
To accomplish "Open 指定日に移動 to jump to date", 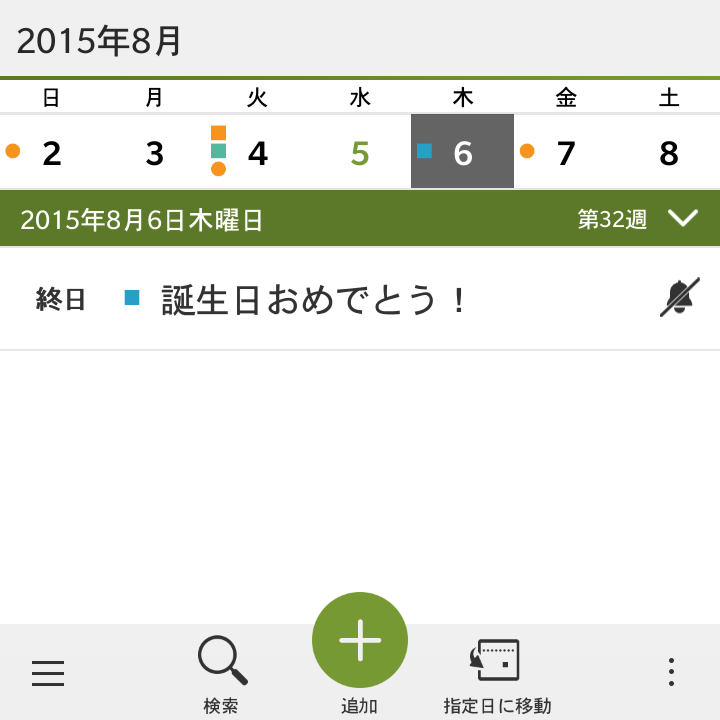I will (497, 673).
